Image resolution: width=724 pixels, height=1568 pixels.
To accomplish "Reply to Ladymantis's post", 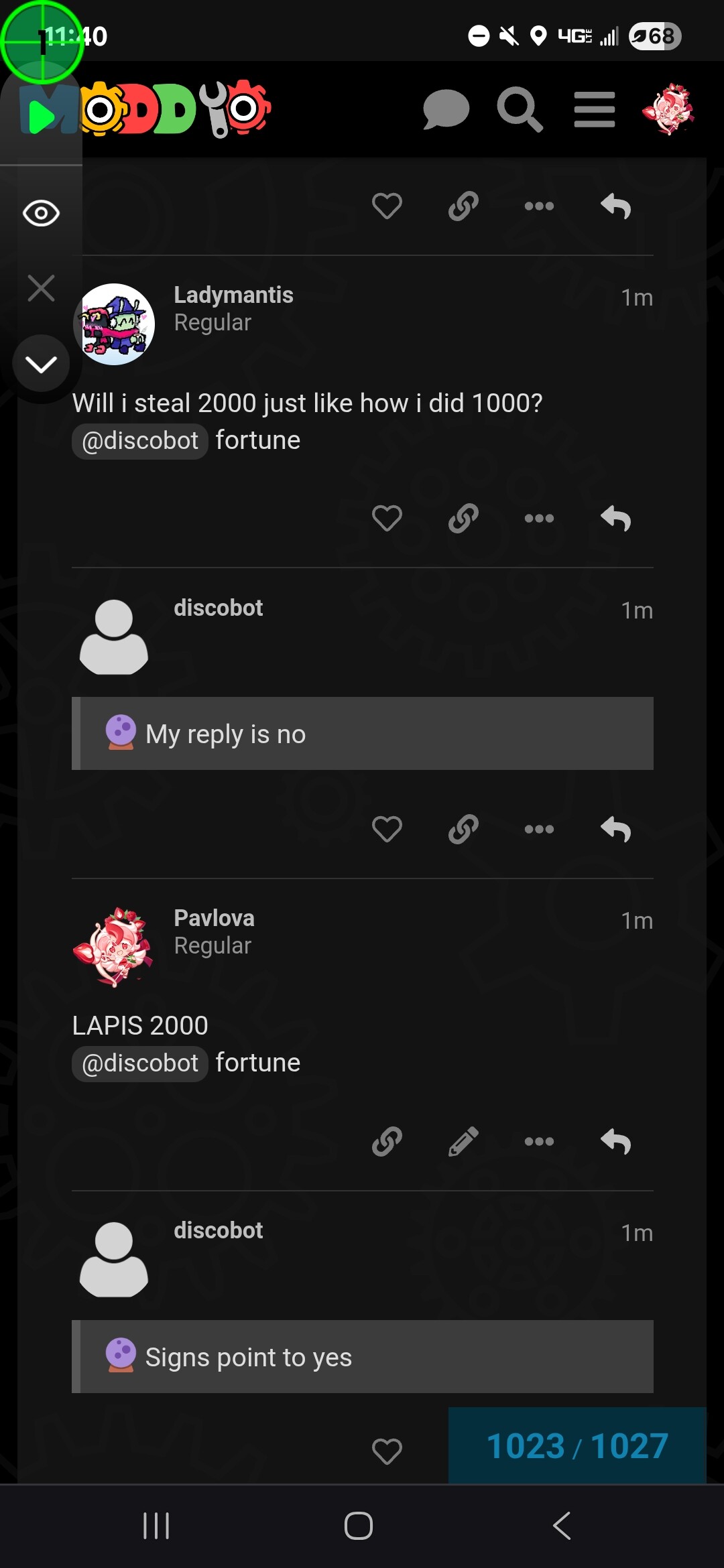I will click(616, 519).
